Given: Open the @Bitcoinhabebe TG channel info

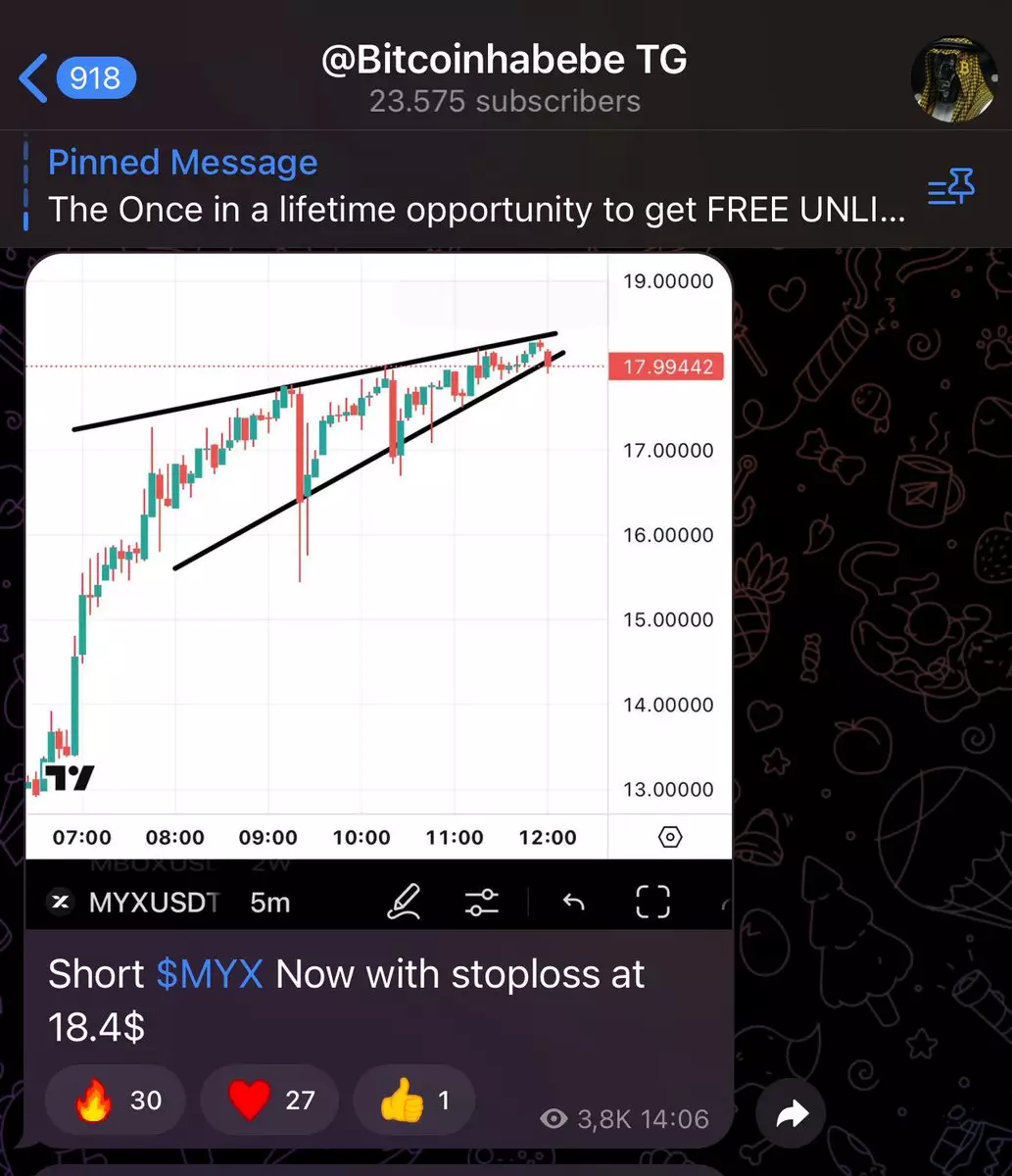Looking at the screenshot, I should click(505, 78).
